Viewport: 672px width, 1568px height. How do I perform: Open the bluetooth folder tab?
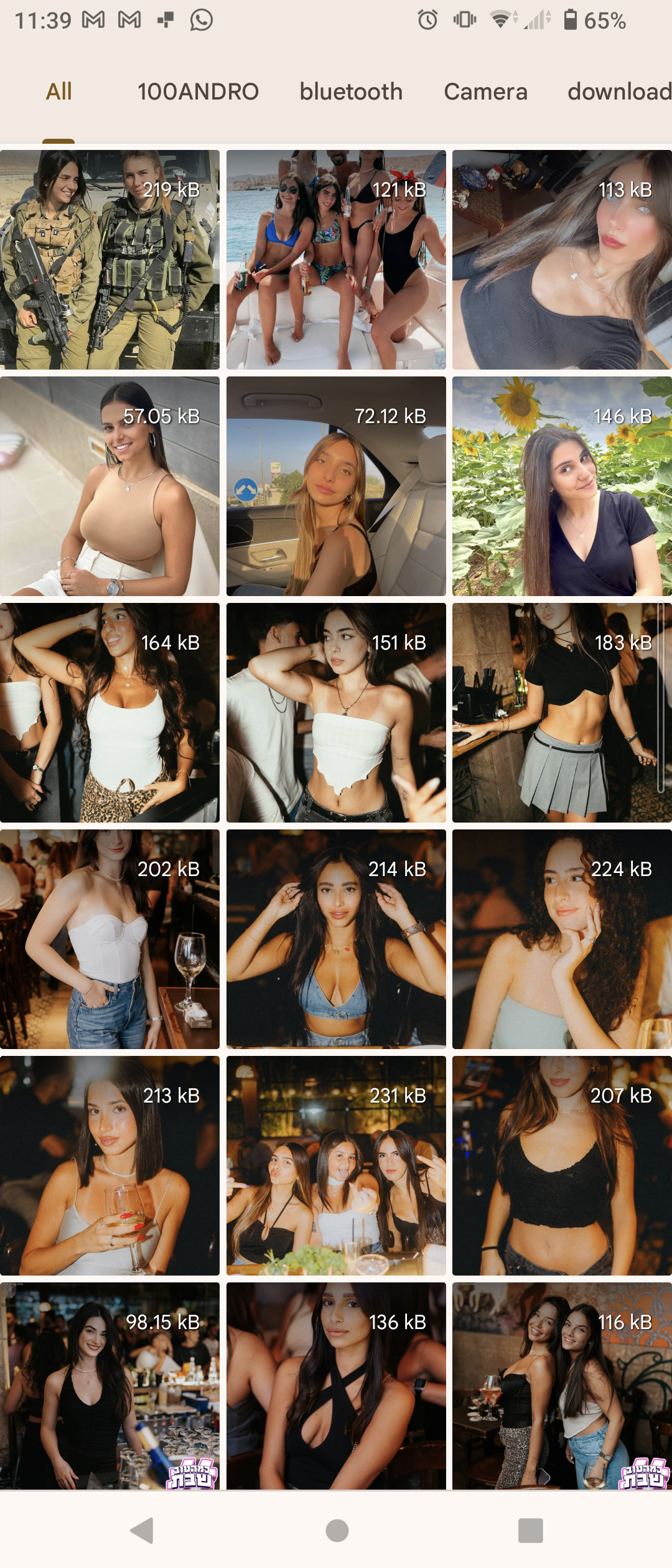click(x=351, y=92)
